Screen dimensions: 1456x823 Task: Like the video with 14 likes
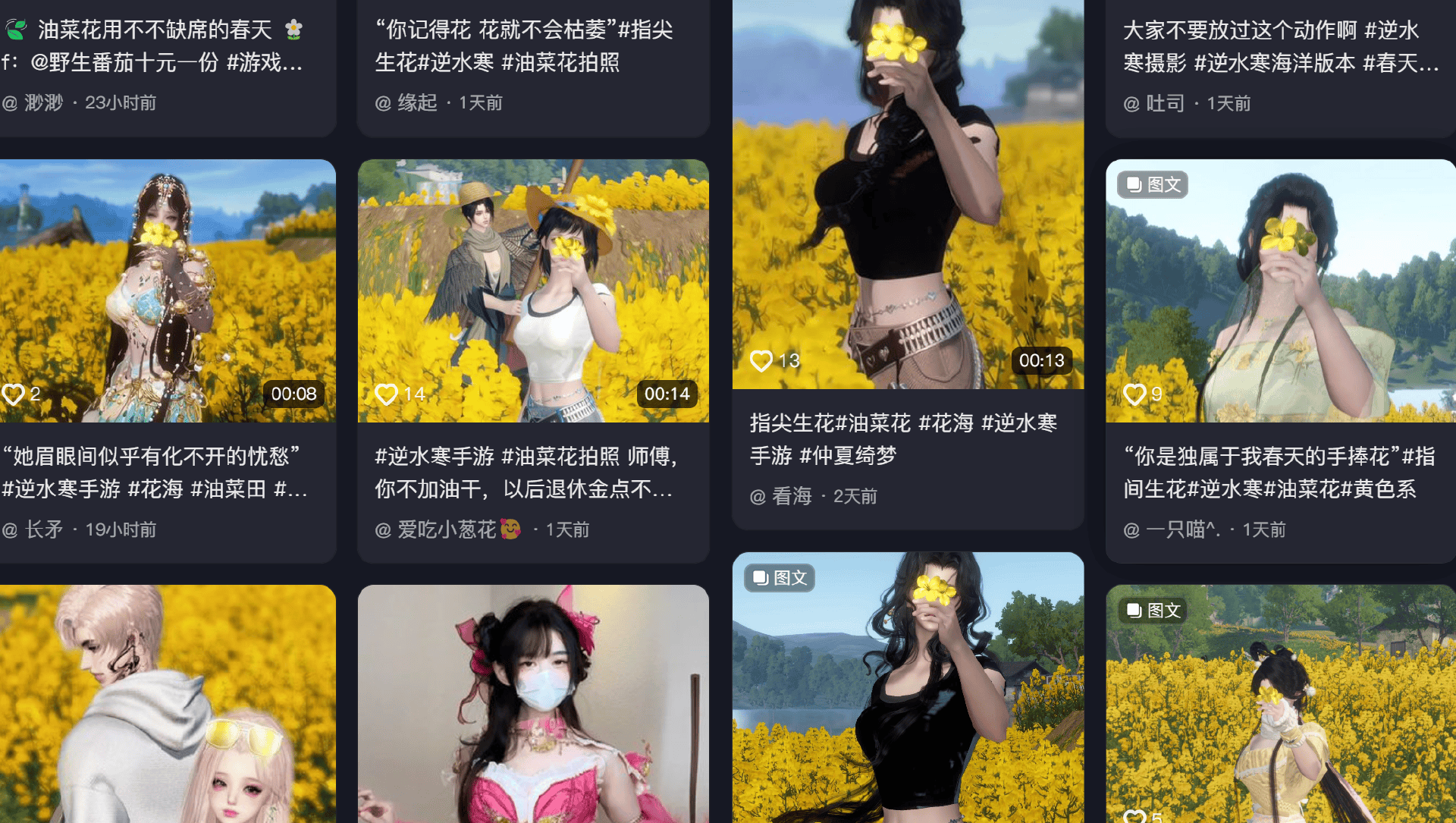point(387,394)
